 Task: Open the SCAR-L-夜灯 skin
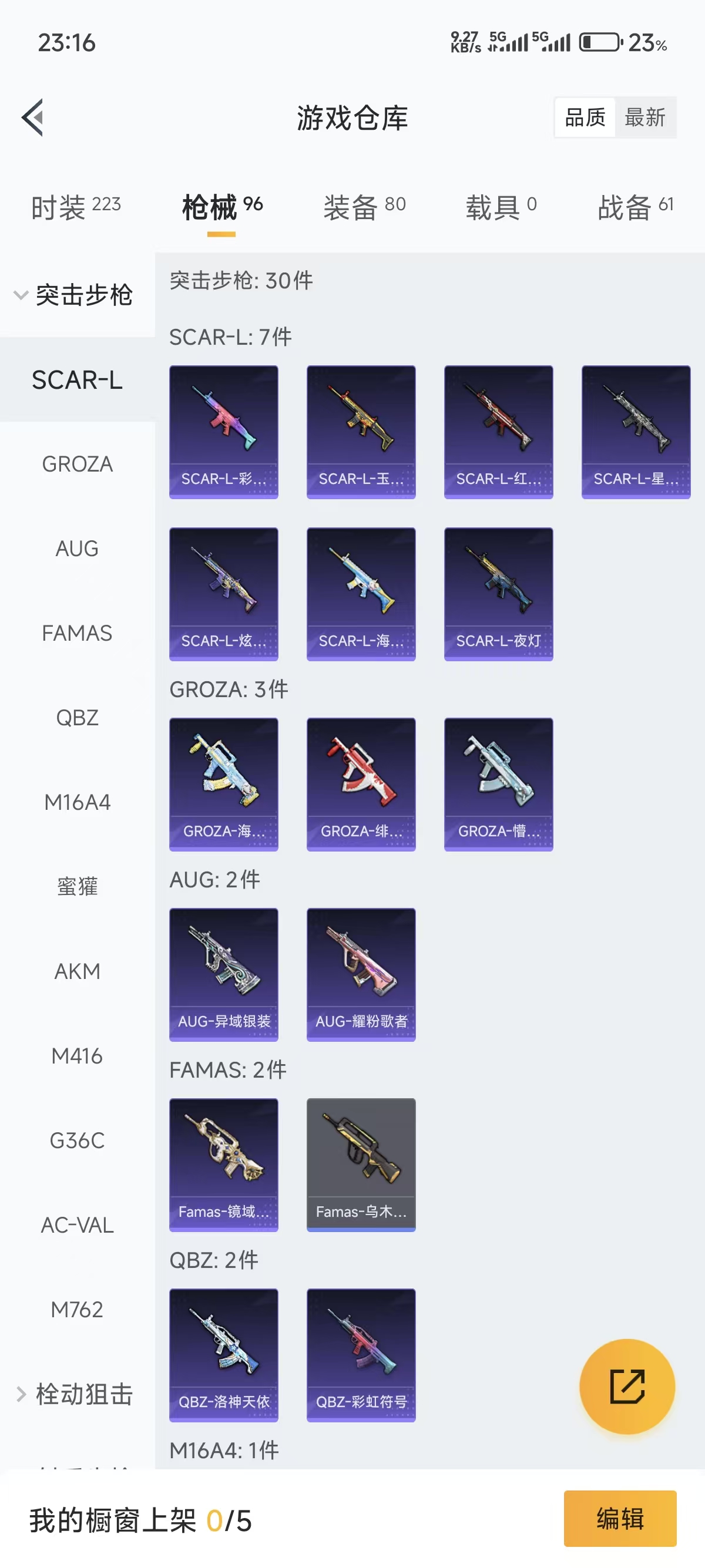pos(498,594)
